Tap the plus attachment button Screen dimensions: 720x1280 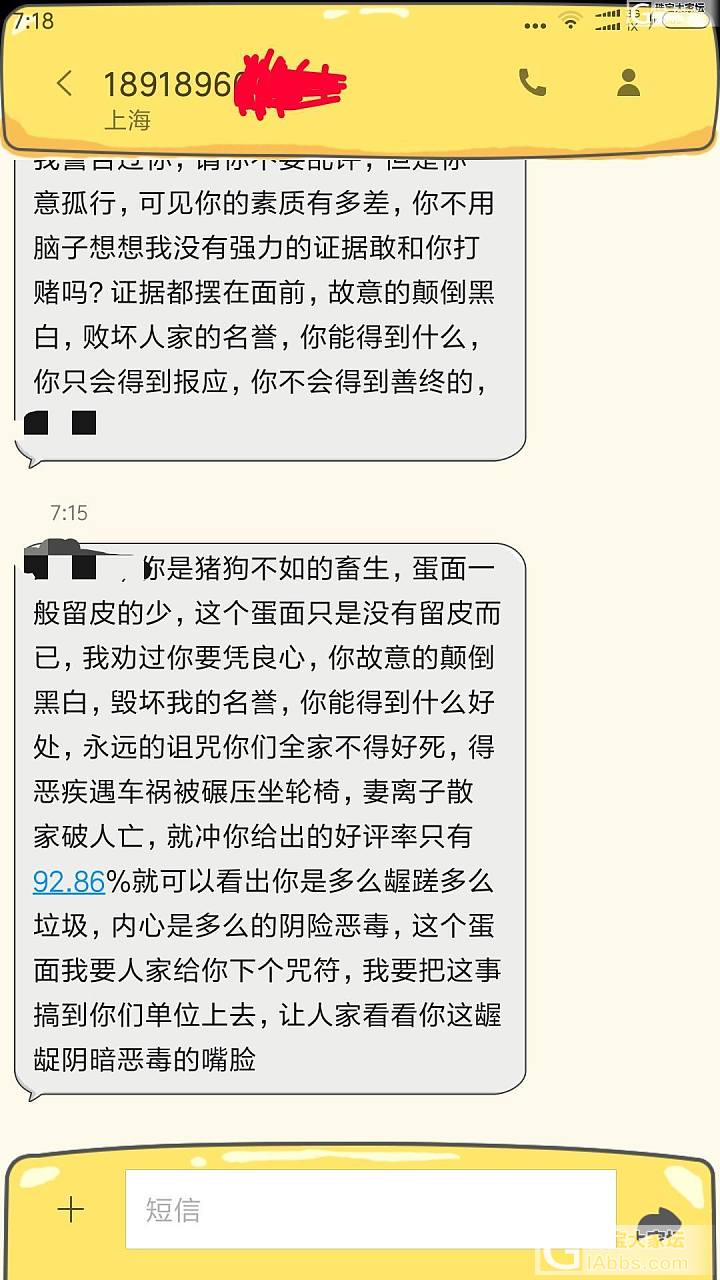point(71,1211)
